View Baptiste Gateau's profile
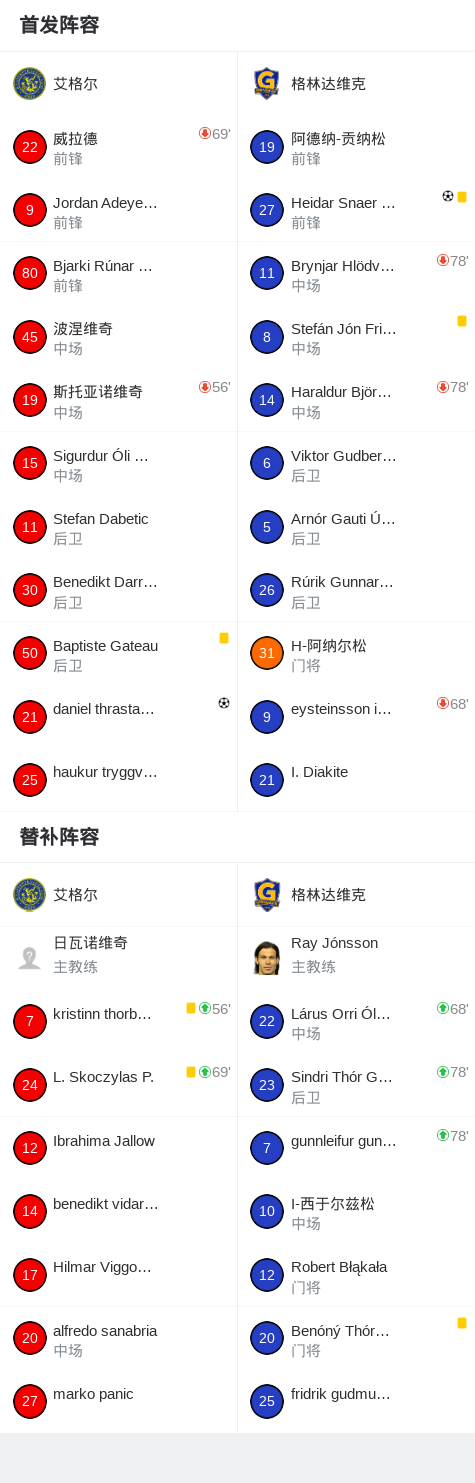Viewport: 475px width, 1483px height. [x=118, y=654]
